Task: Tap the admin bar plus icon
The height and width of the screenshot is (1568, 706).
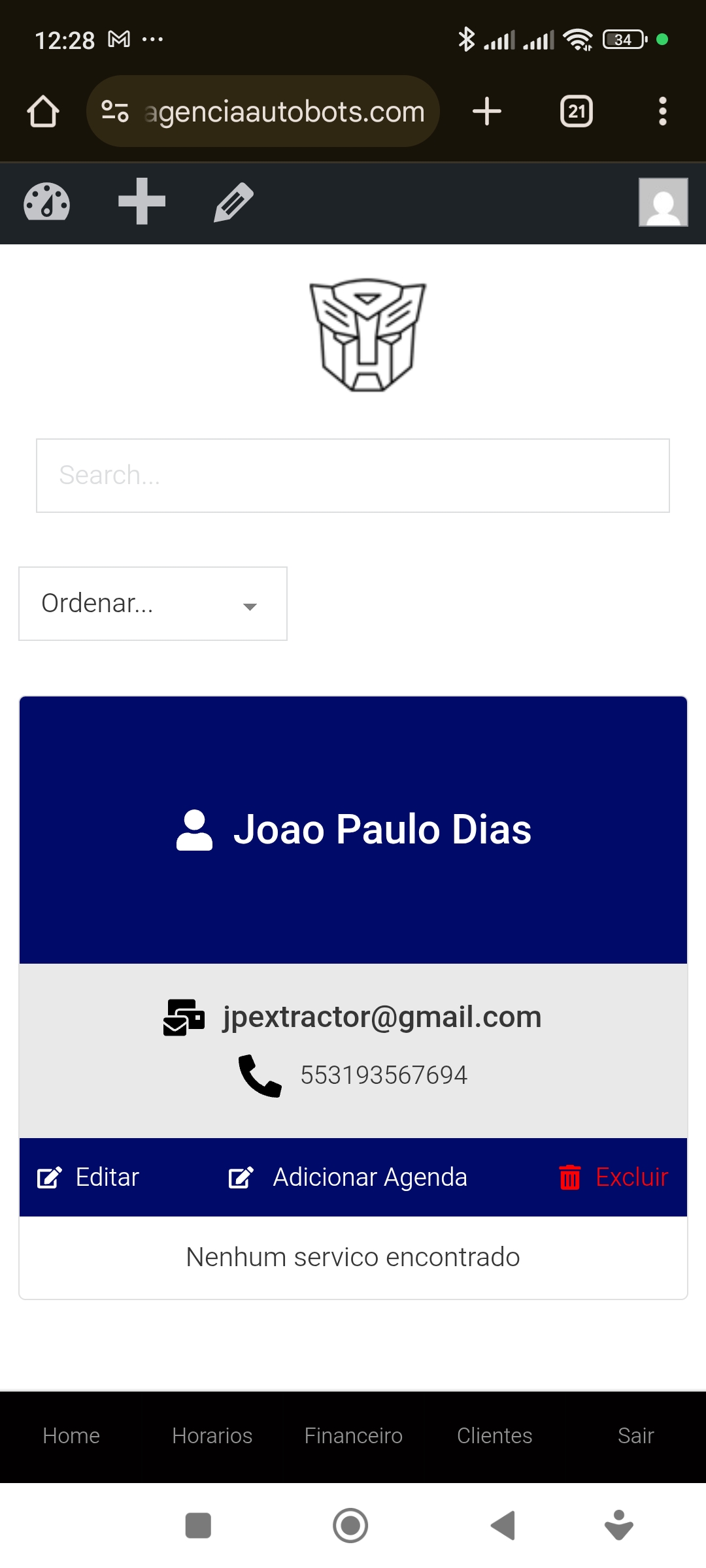Action: click(142, 201)
